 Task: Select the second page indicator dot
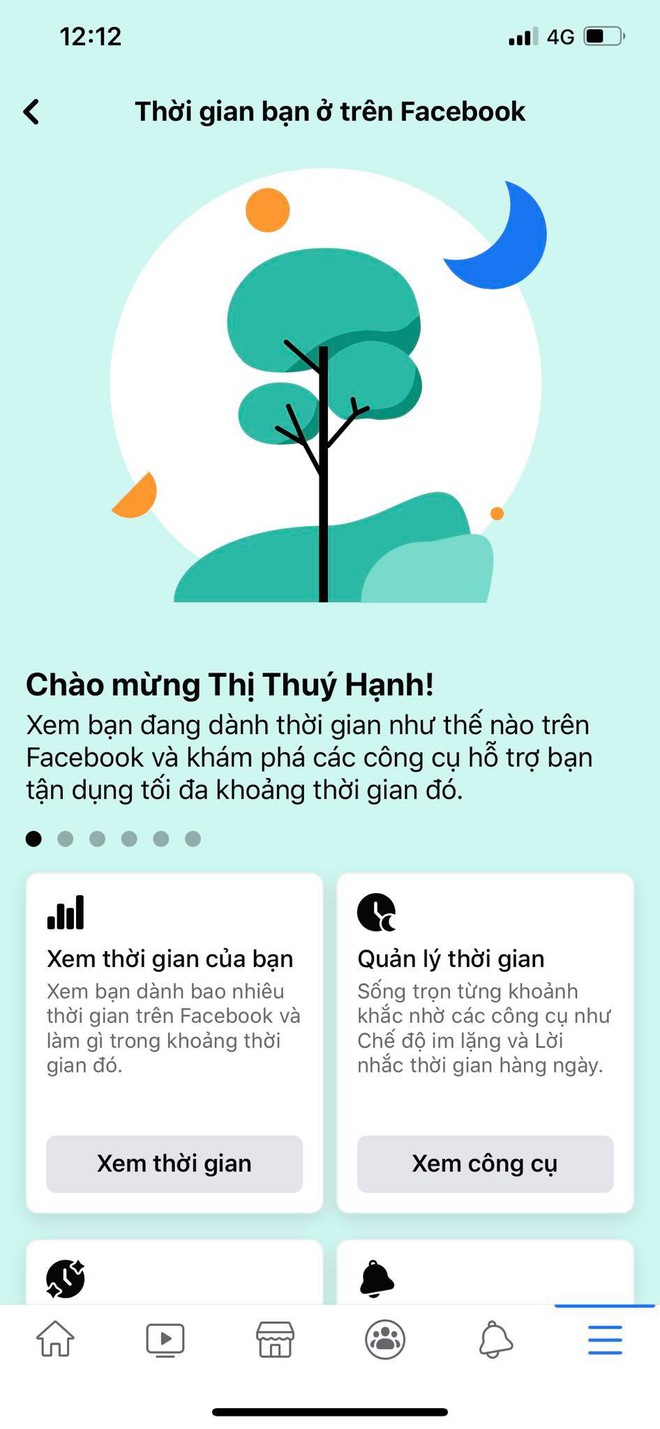coord(65,839)
